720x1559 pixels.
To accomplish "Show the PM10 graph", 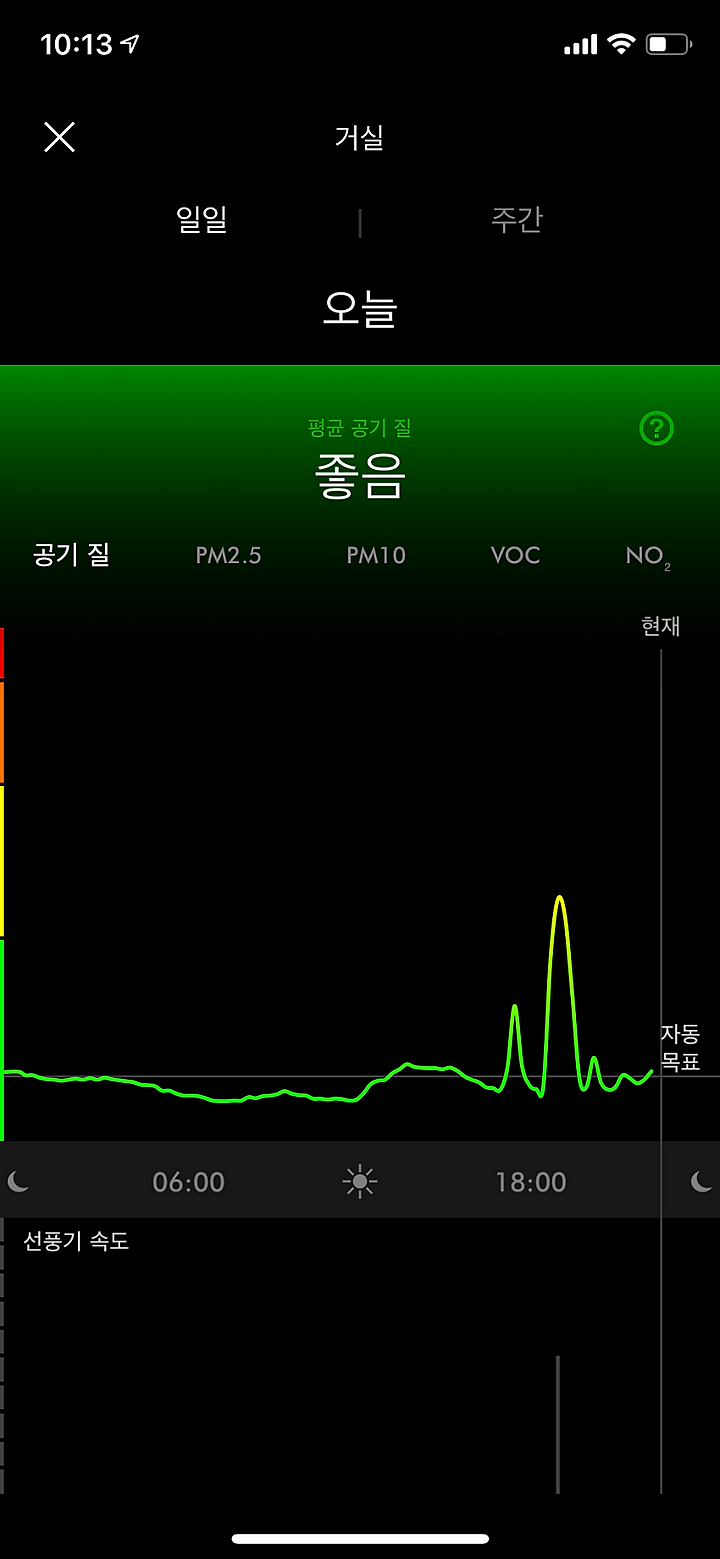I will point(376,556).
